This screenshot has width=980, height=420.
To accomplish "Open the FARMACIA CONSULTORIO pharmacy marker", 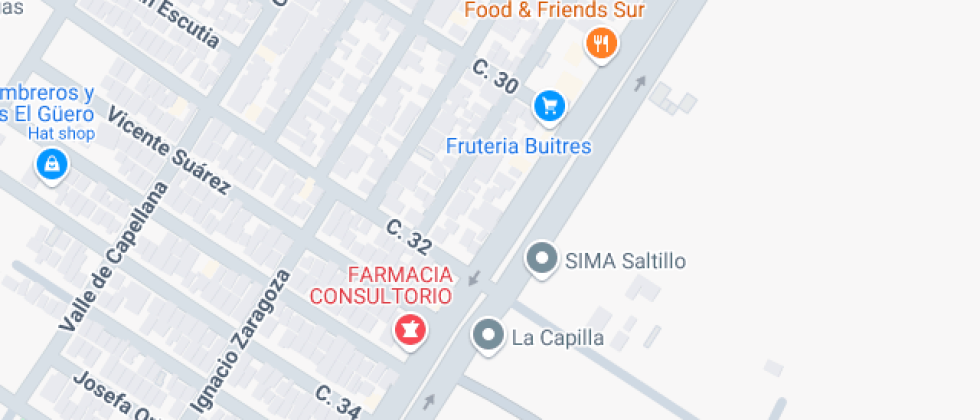I will 409,328.
